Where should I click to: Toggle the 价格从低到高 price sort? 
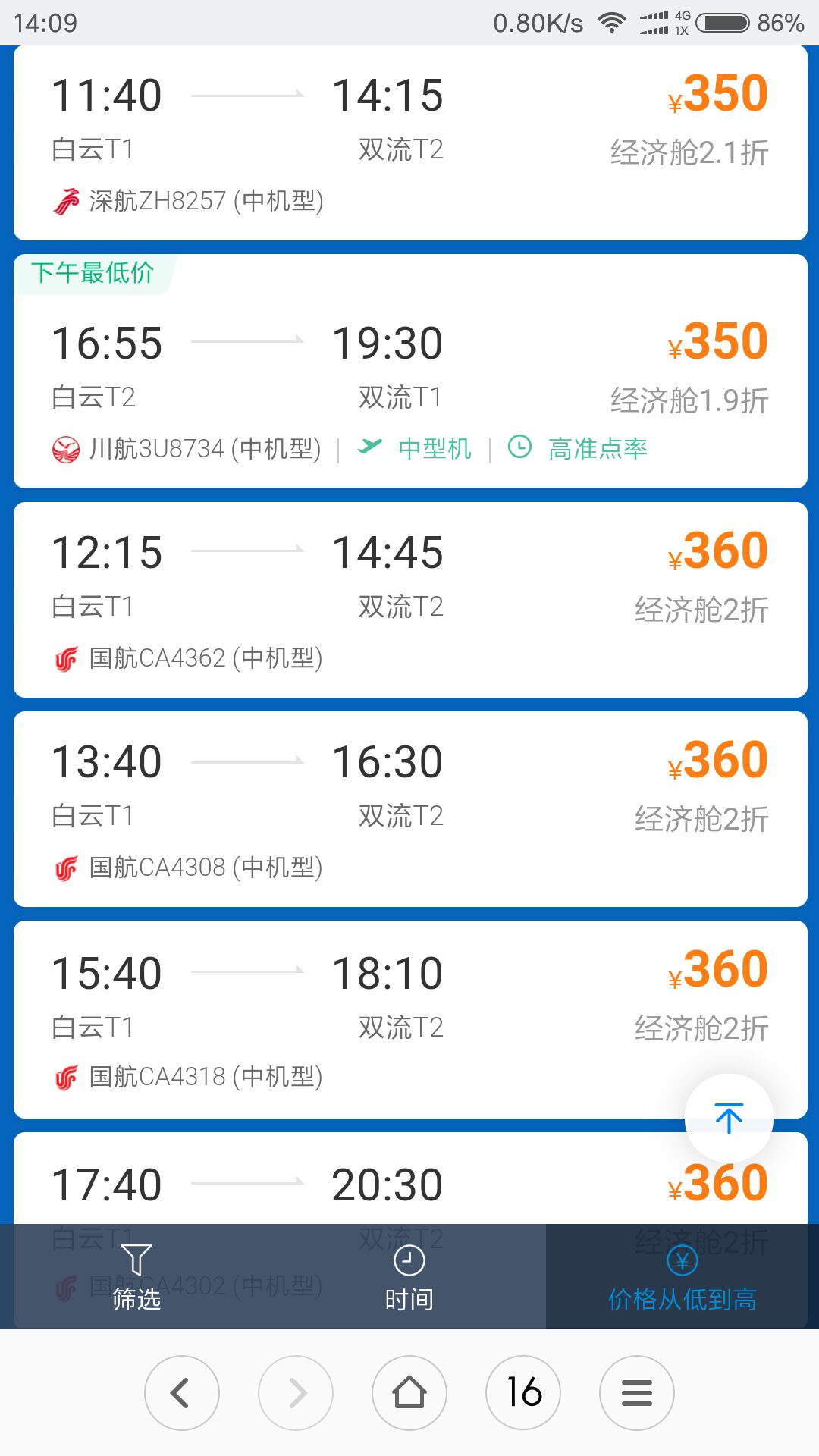click(682, 1276)
